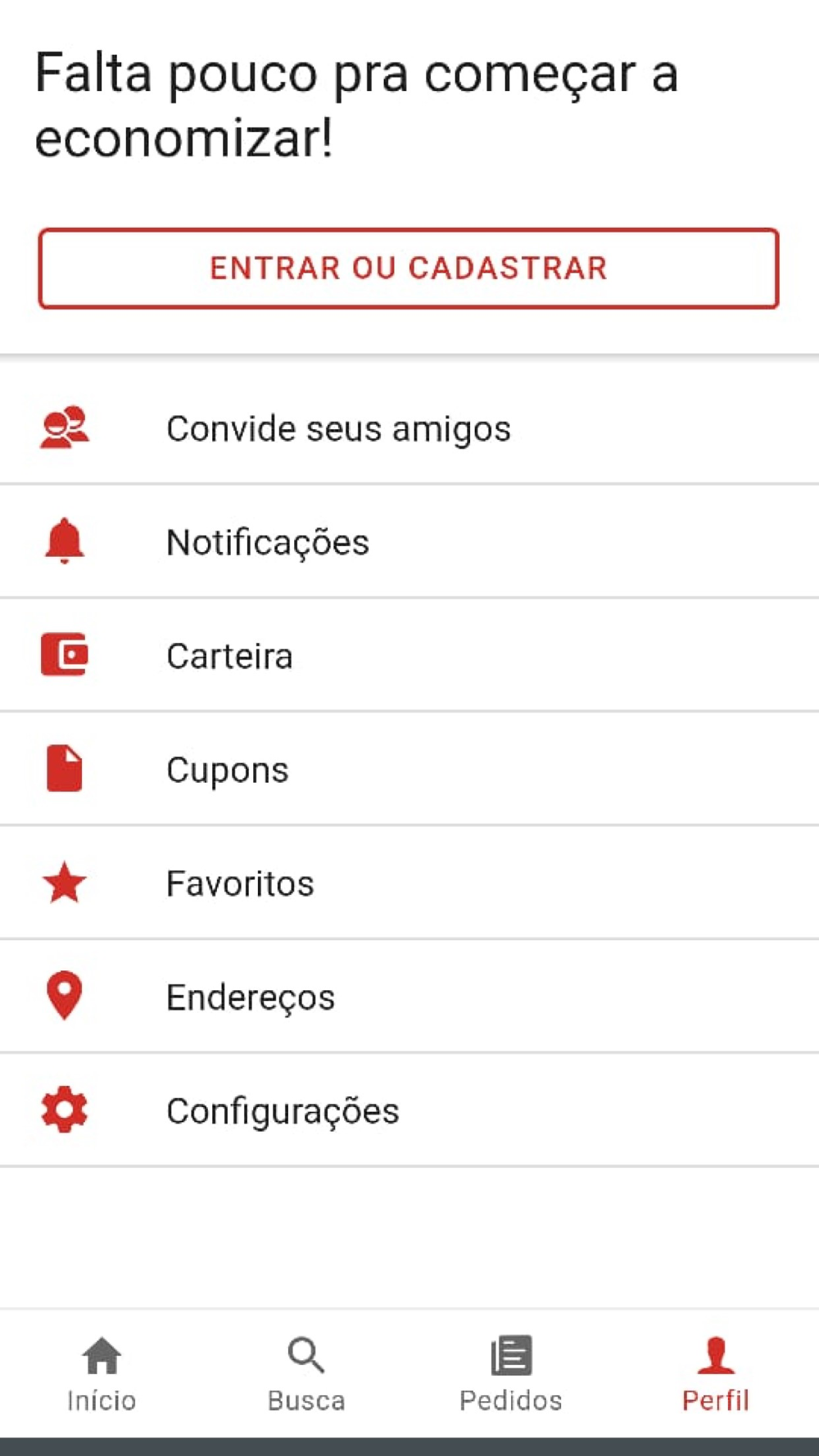Open Favoritos
Image resolution: width=819 pixels, height=1456 pixels.
pos(409,883)
